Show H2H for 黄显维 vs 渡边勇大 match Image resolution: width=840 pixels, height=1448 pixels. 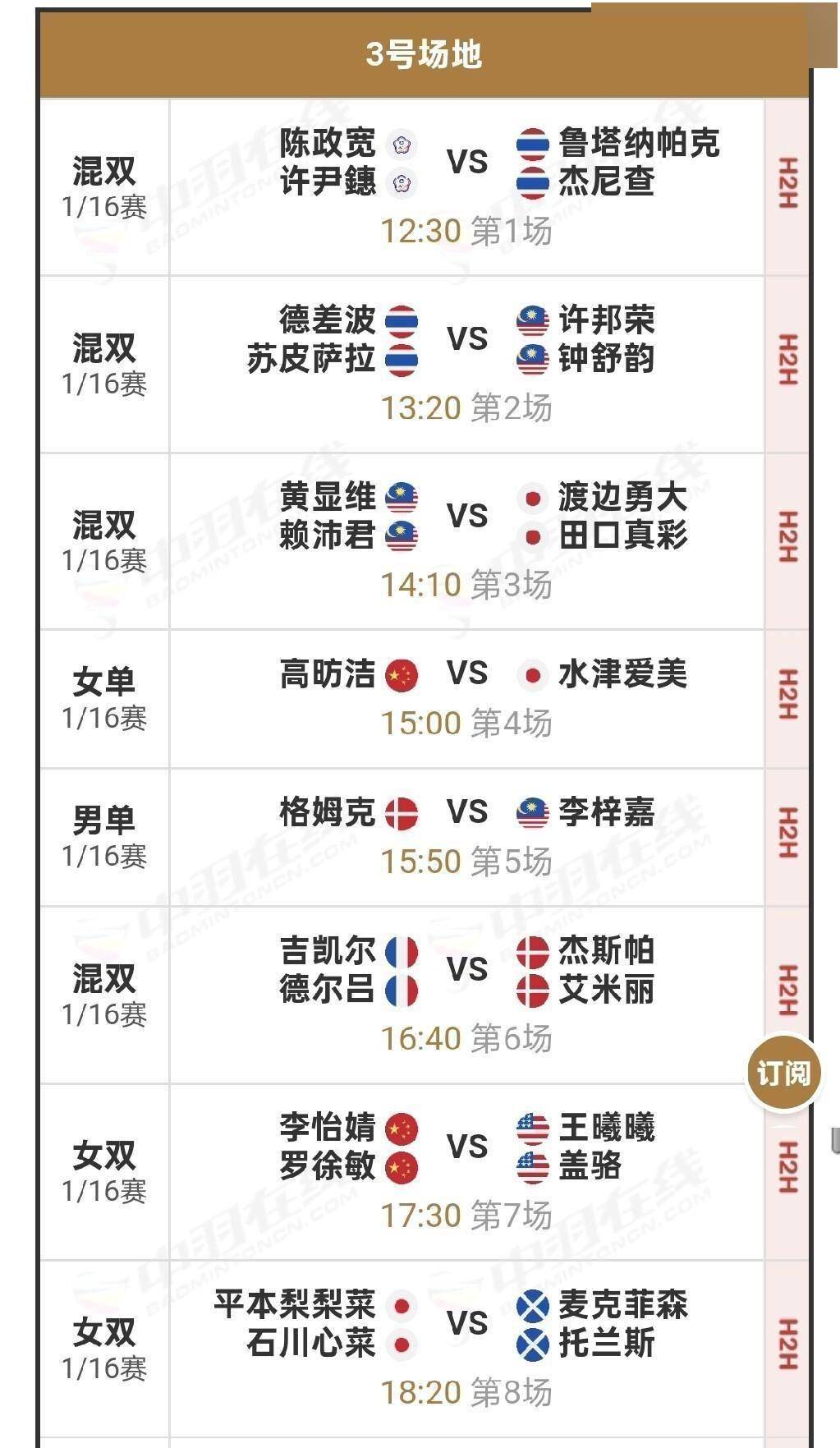point(787,537)
